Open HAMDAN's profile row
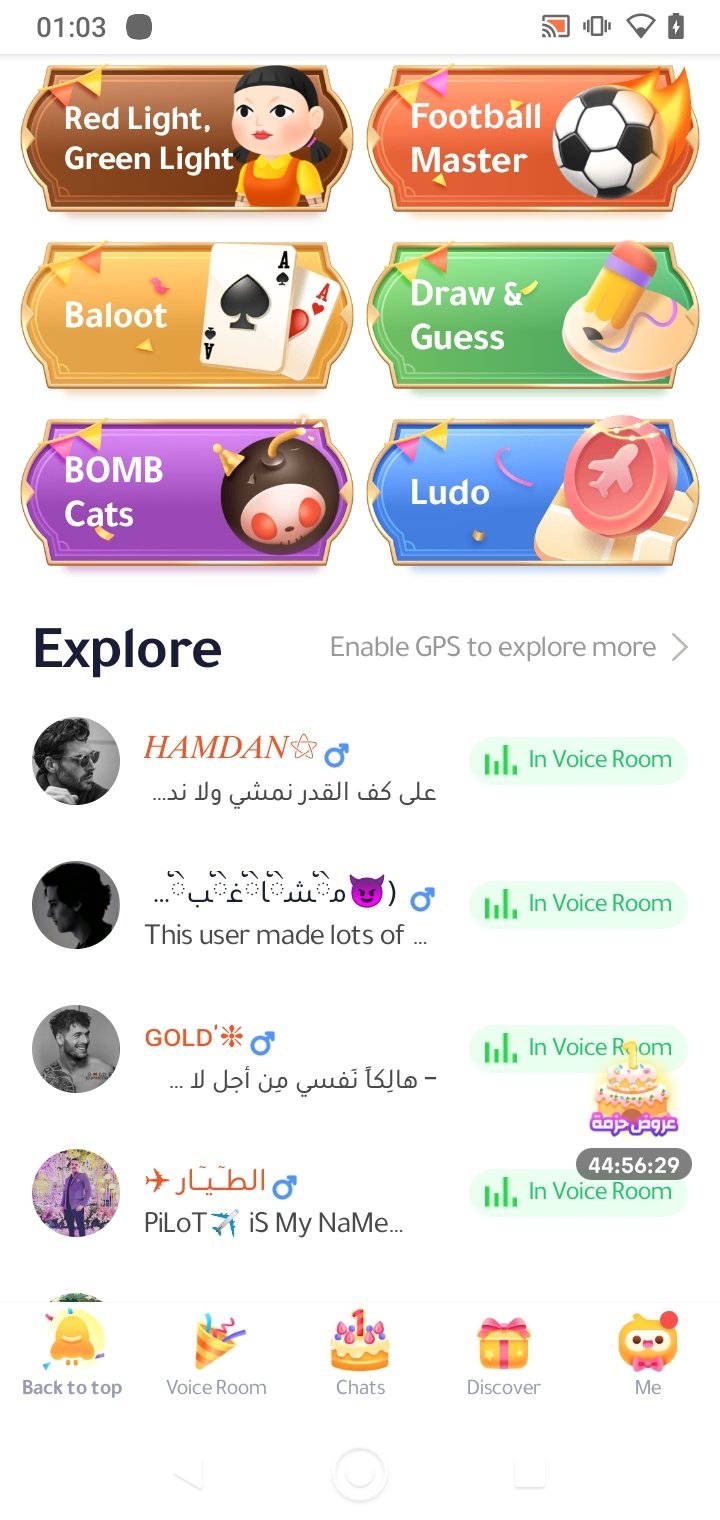The width and height of the screenshot is (720, 1520). 360,761
